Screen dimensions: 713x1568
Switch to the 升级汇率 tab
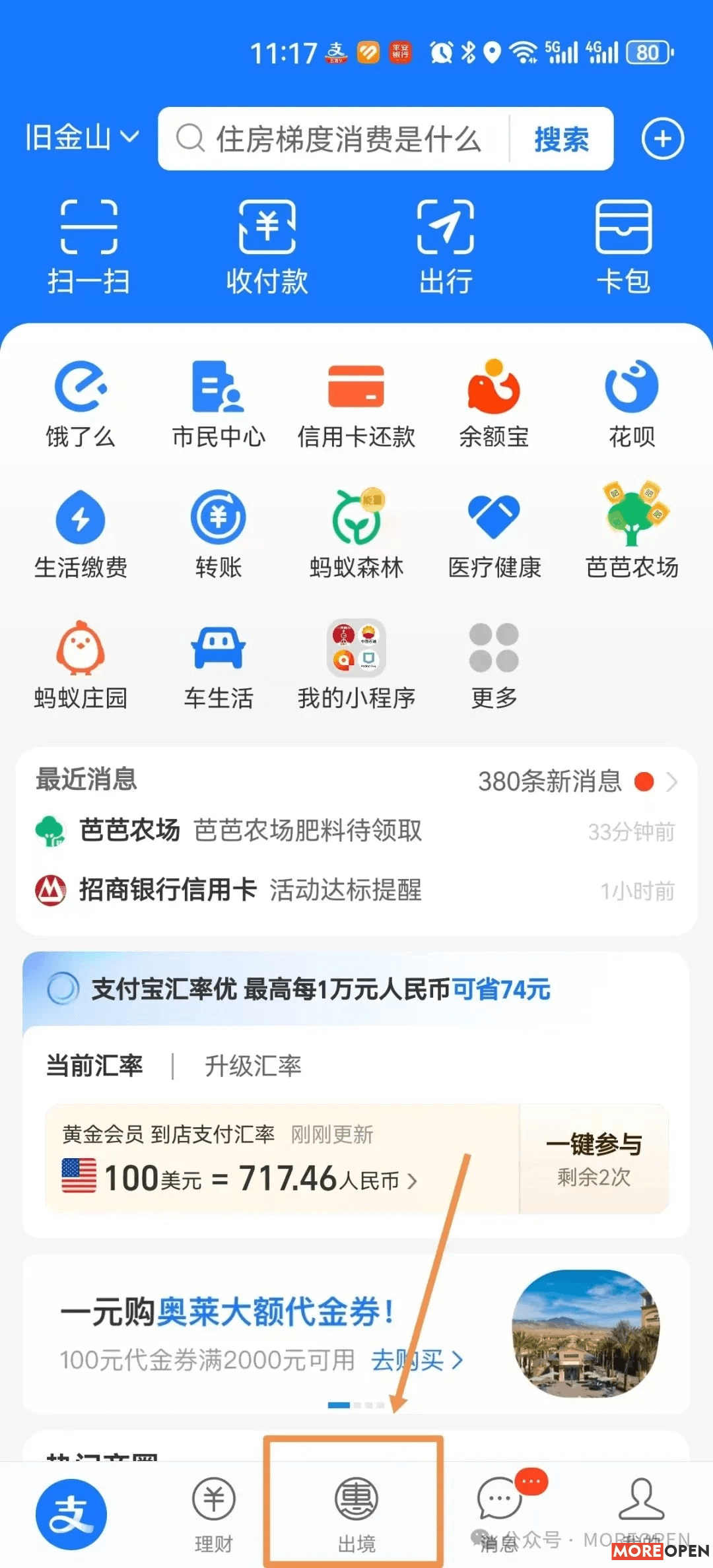tap(253, 1064)
